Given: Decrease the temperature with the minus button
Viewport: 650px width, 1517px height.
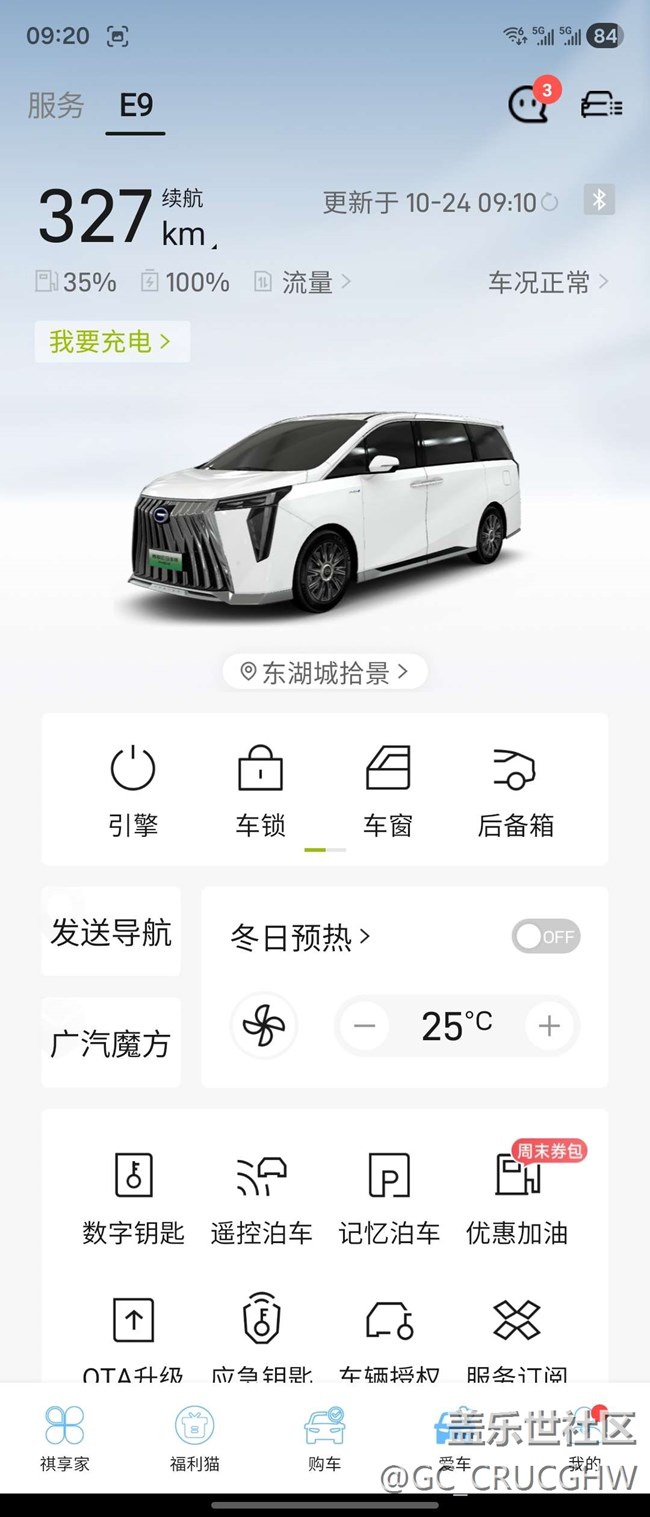Looking at the screenshot, I should 365,1026.
